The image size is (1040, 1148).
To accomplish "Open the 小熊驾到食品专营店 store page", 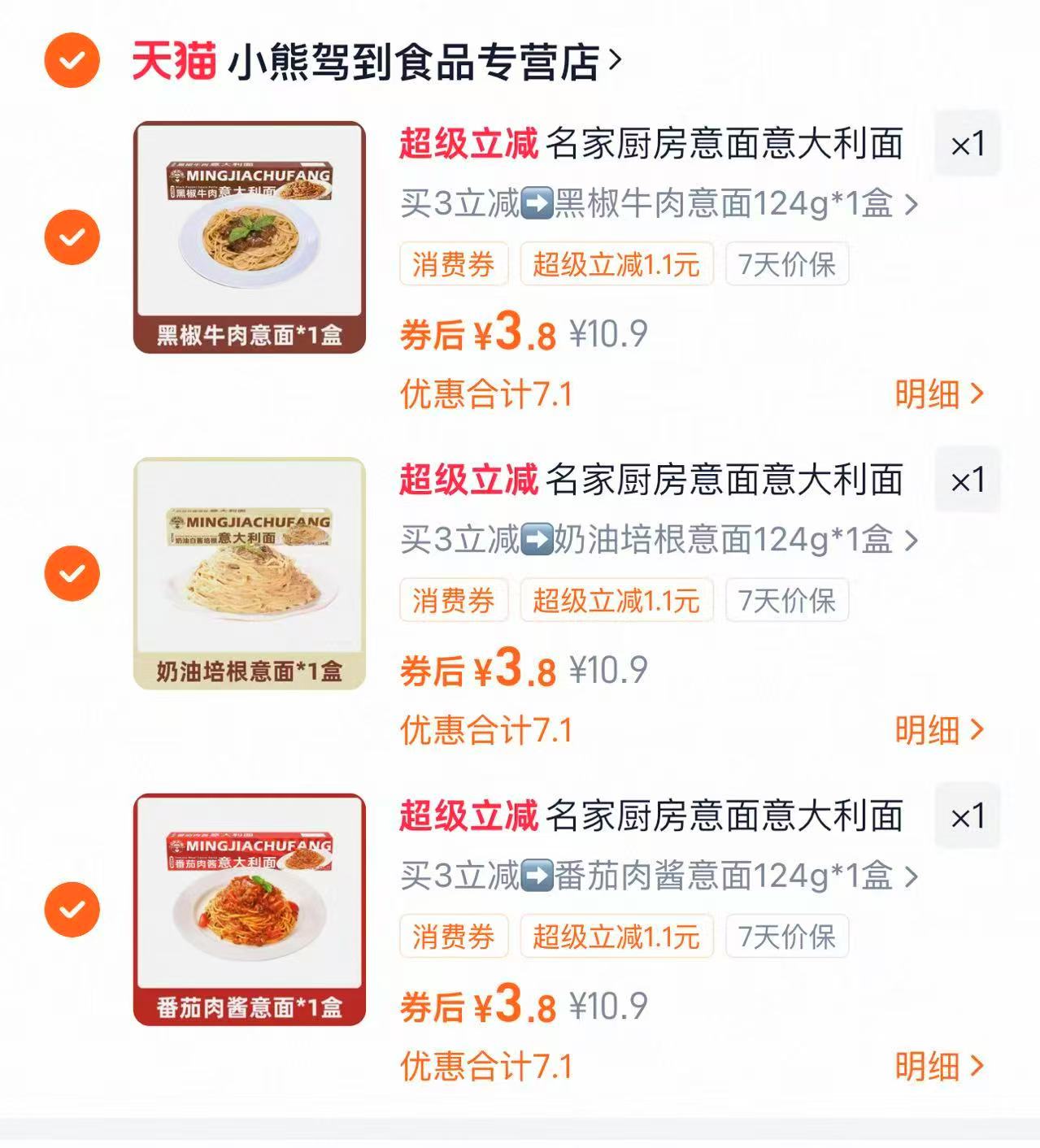I will 415,59.
